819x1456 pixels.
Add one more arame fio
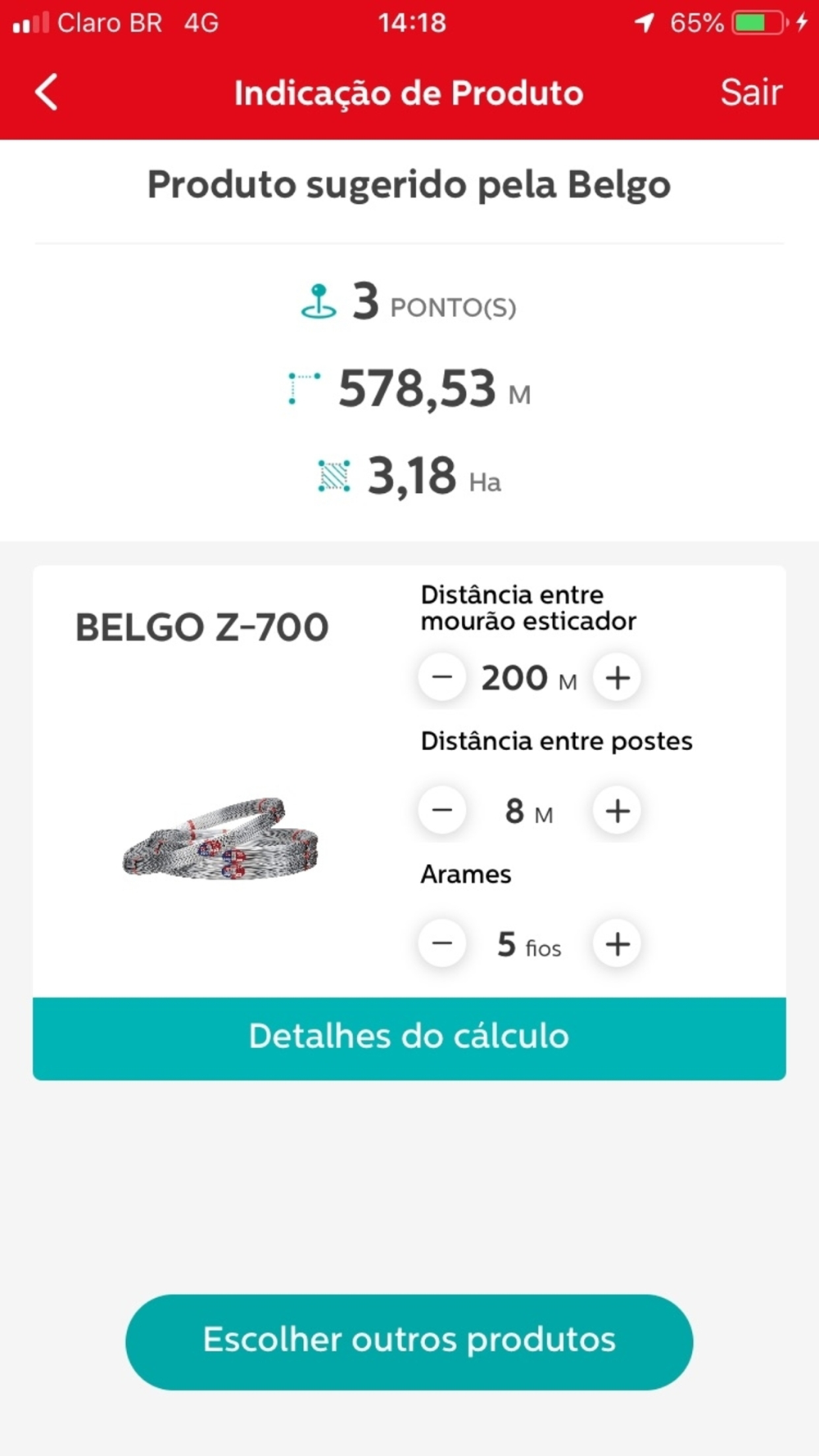(x=618, y=943)
